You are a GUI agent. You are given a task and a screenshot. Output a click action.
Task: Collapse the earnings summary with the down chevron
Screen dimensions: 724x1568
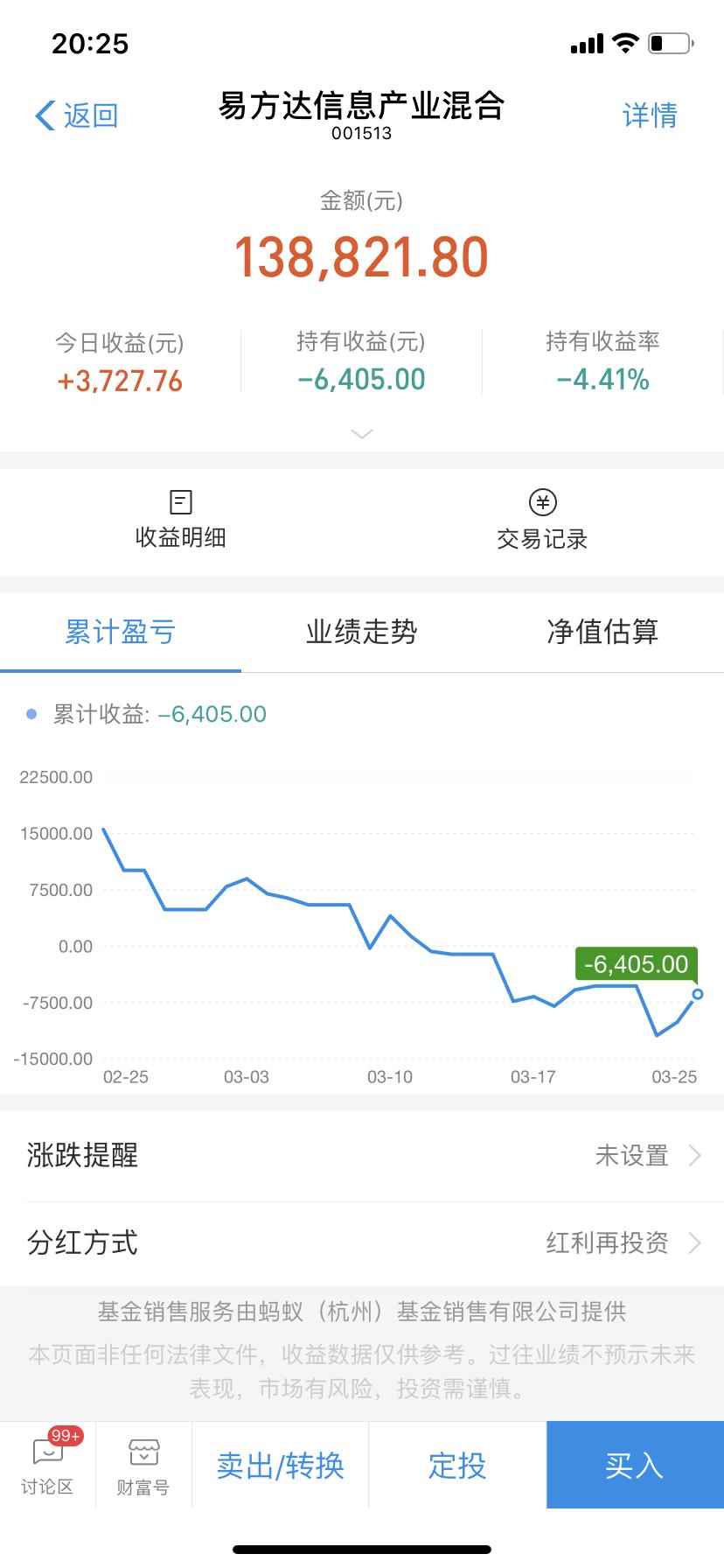coord(361,434)
